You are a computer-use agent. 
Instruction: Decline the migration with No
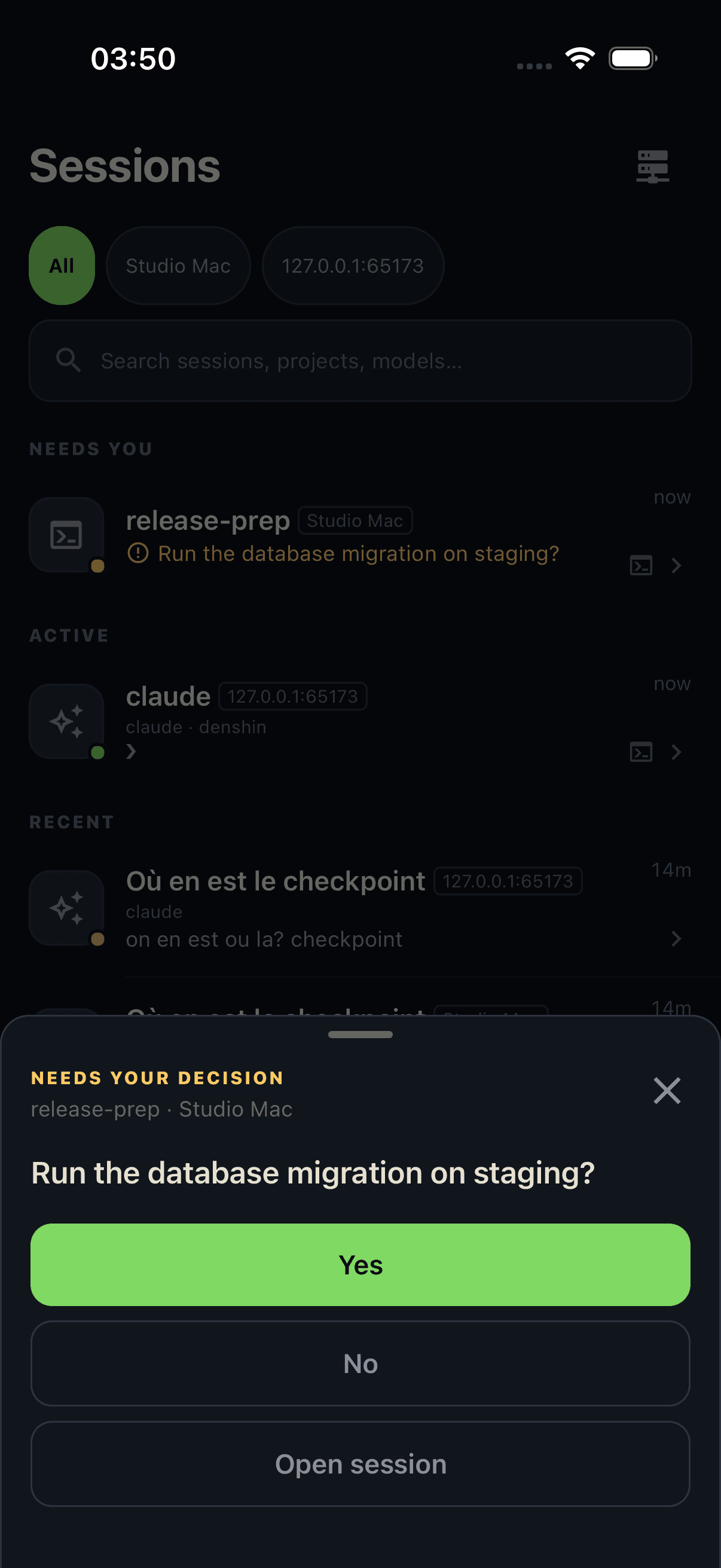point(360,1363)
